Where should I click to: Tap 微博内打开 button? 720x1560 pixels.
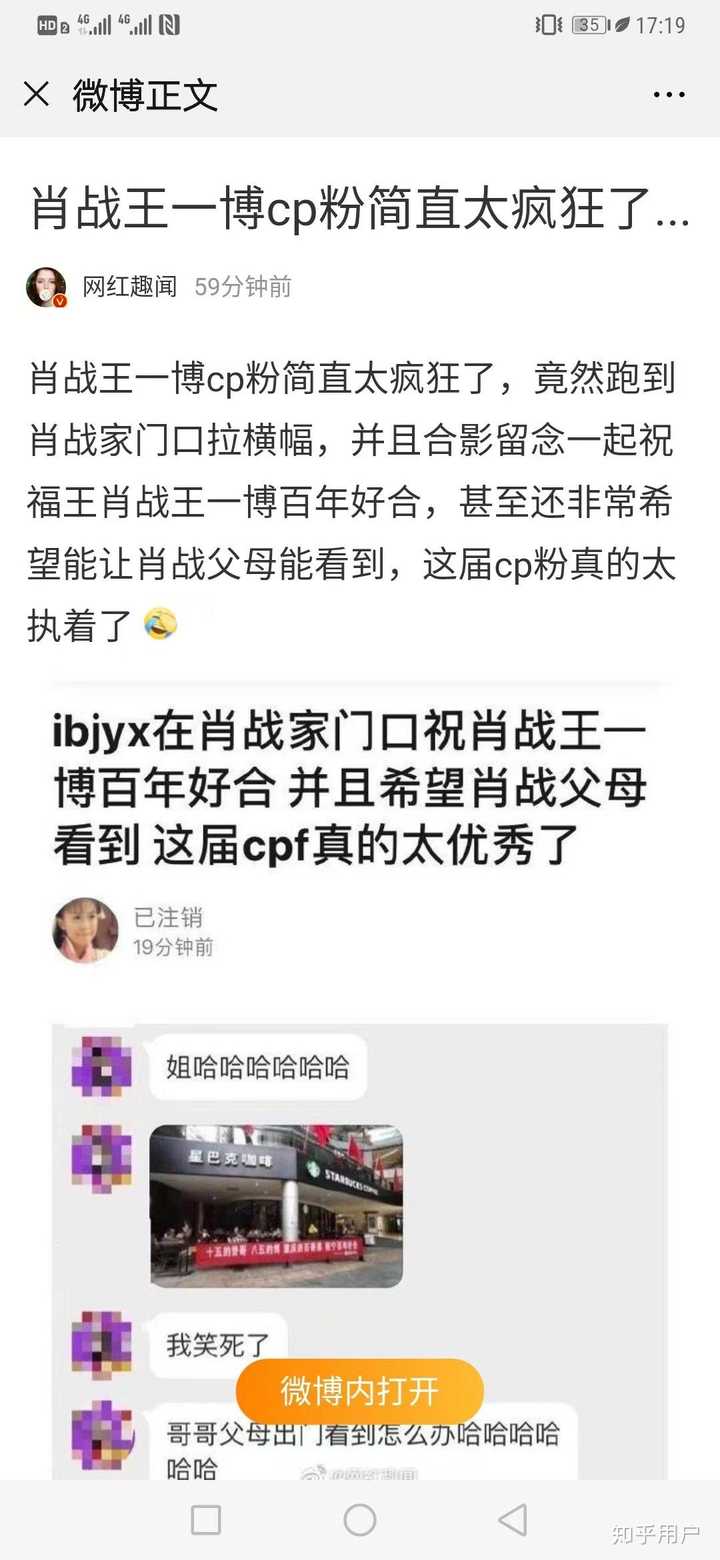360,1391
